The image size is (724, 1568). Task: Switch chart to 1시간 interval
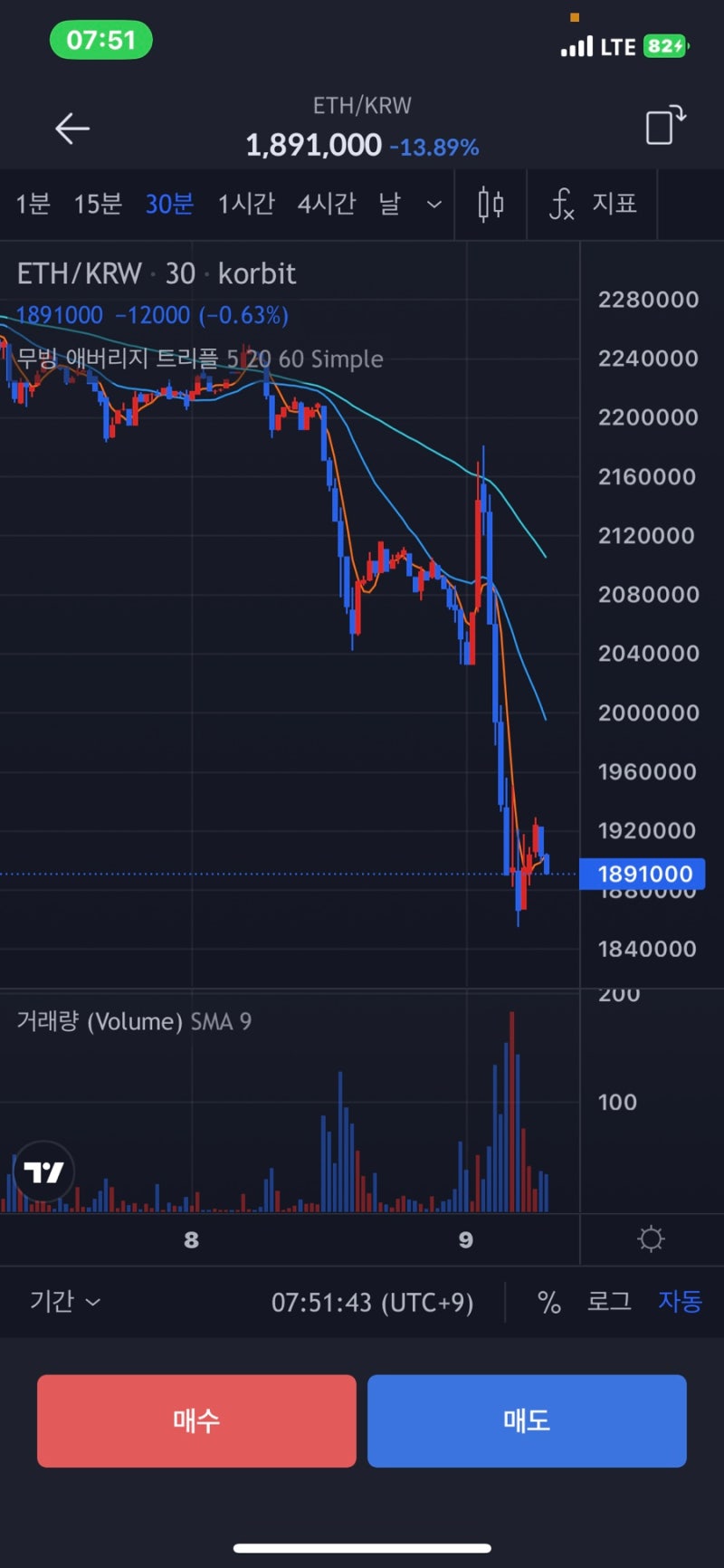(246, 204)
